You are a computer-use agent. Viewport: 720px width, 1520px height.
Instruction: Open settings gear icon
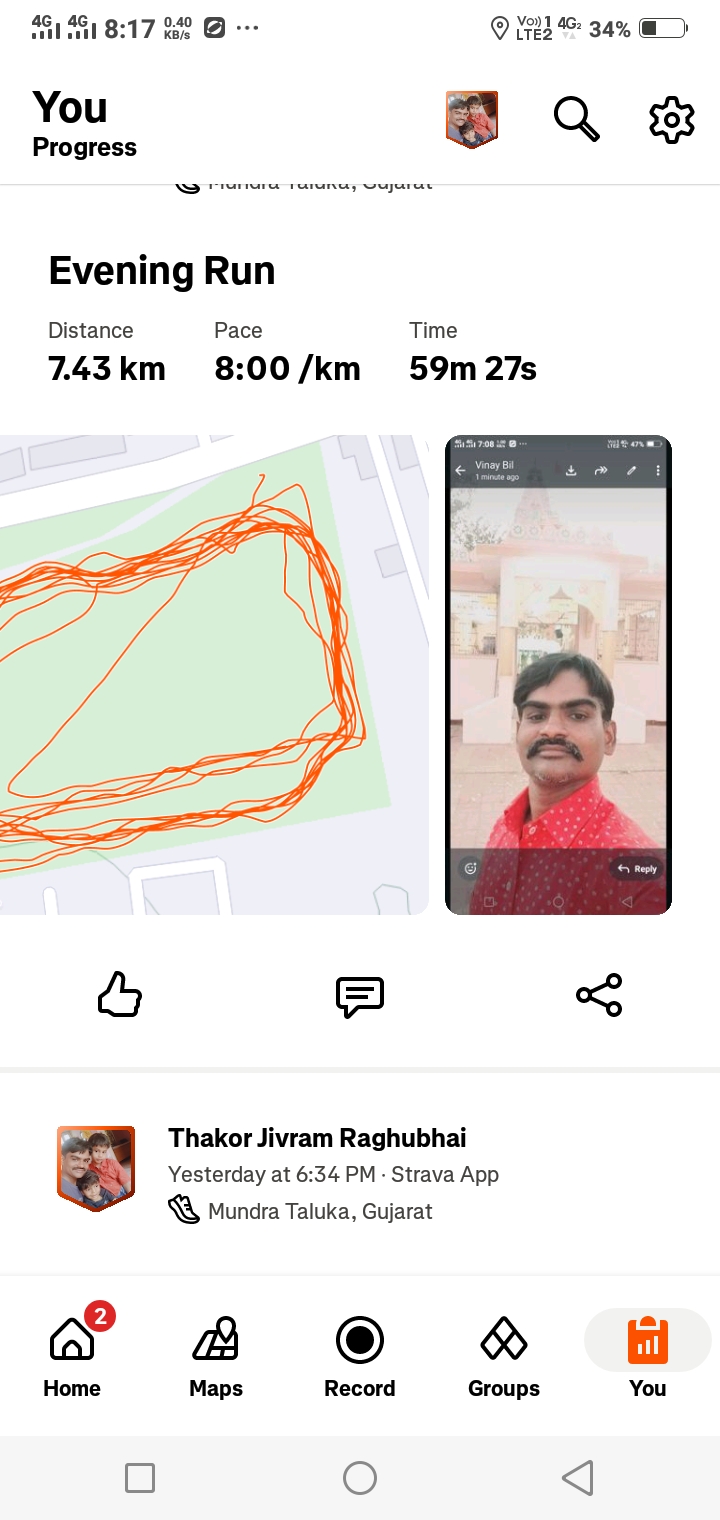(671, 120)
